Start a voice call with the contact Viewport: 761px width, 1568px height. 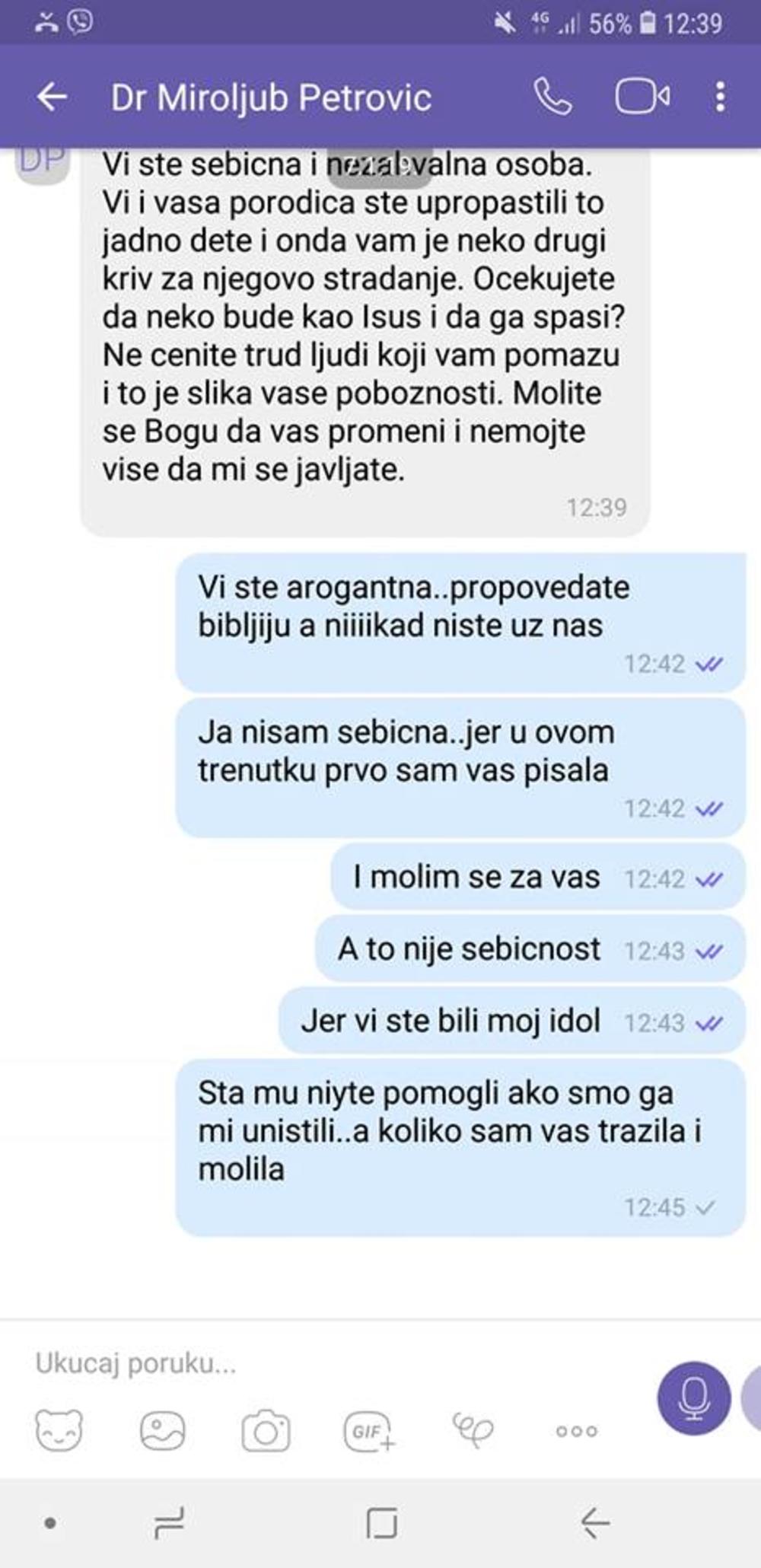552,97
